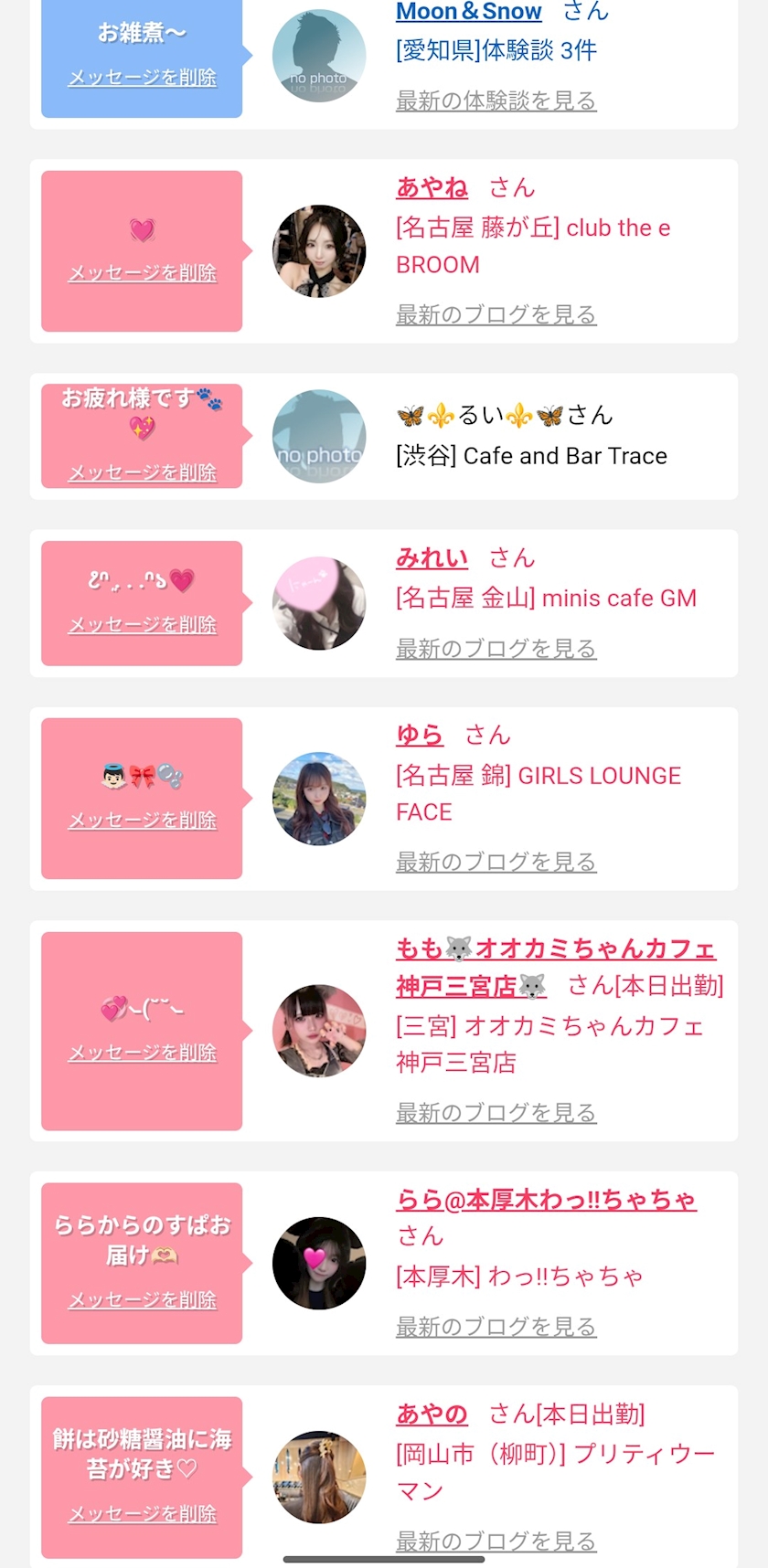View latest blog of もも オオカミちゃんカフェ
768x1568 pixels.
(496, 1113)
